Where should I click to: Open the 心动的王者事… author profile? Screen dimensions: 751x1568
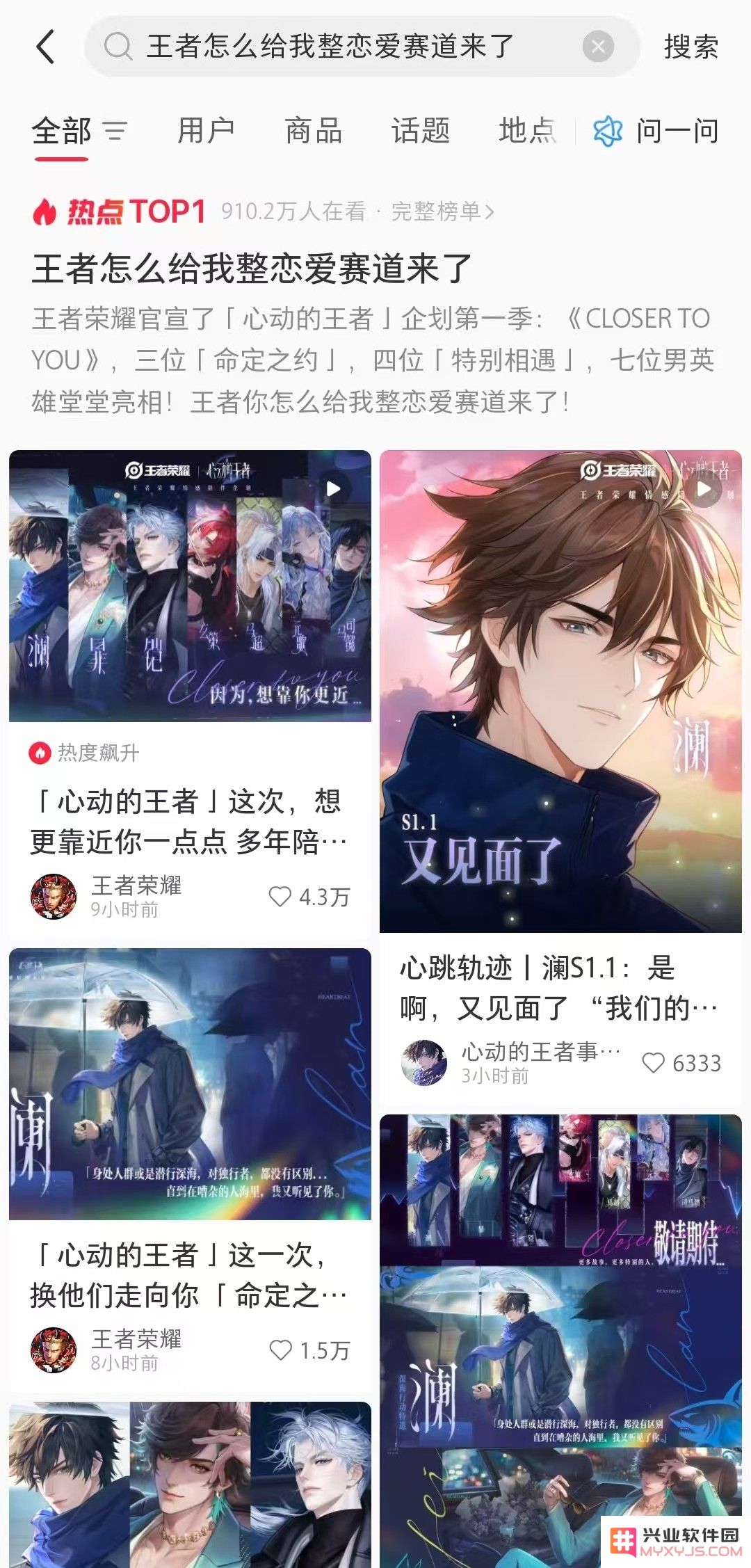point(424,1062)
